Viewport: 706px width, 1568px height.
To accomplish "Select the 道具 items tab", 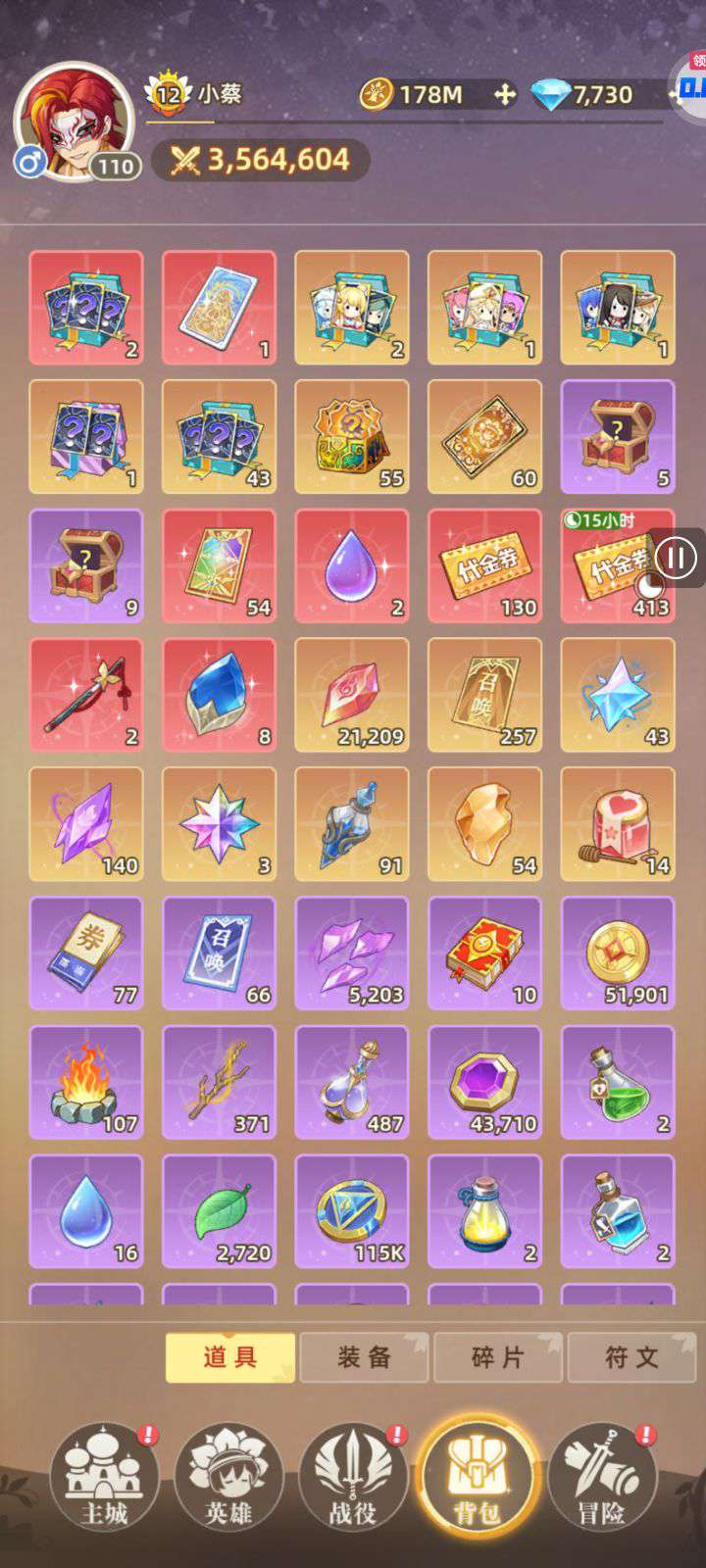I will (x=230, y=1357).
